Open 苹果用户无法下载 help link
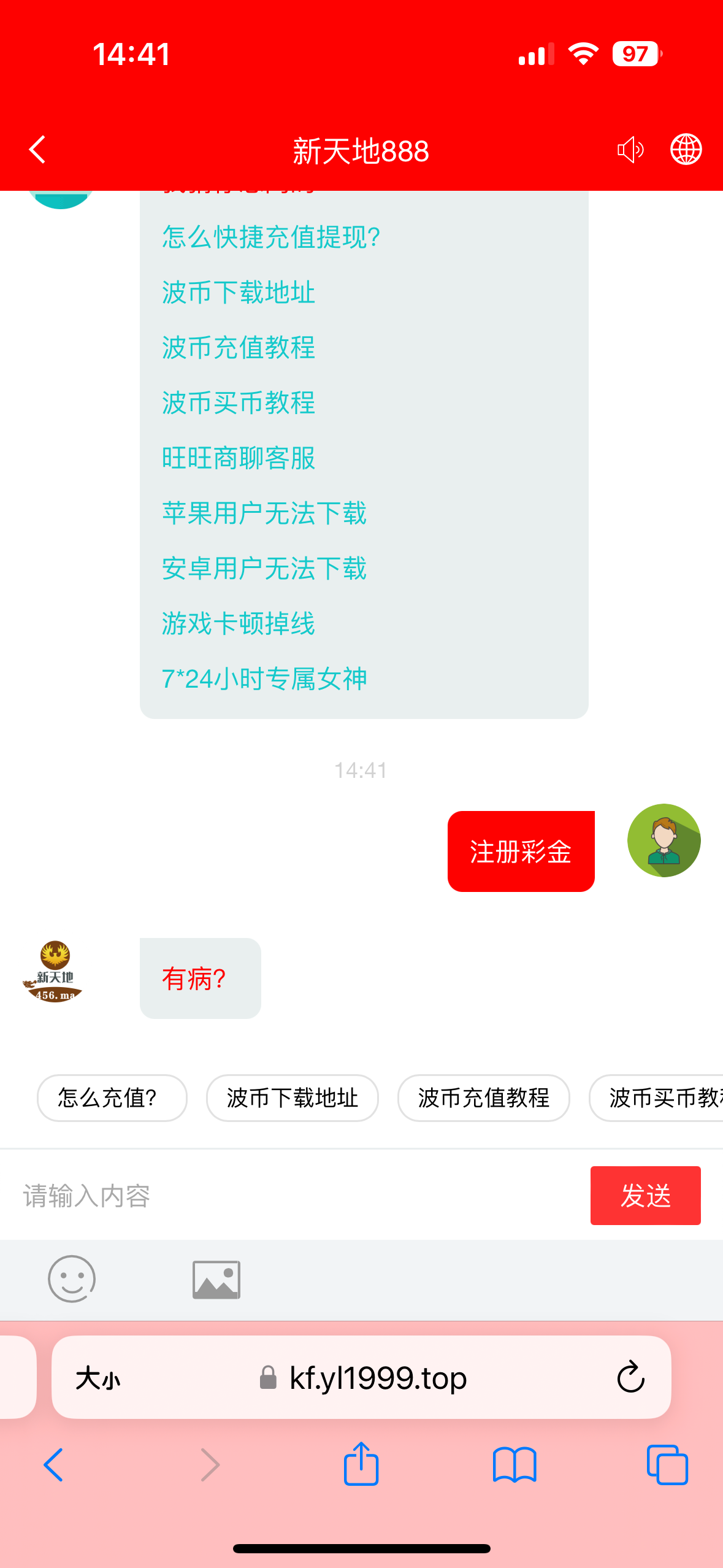The height and width of the screenshot is (1568, 723). [x=264, y=513]
